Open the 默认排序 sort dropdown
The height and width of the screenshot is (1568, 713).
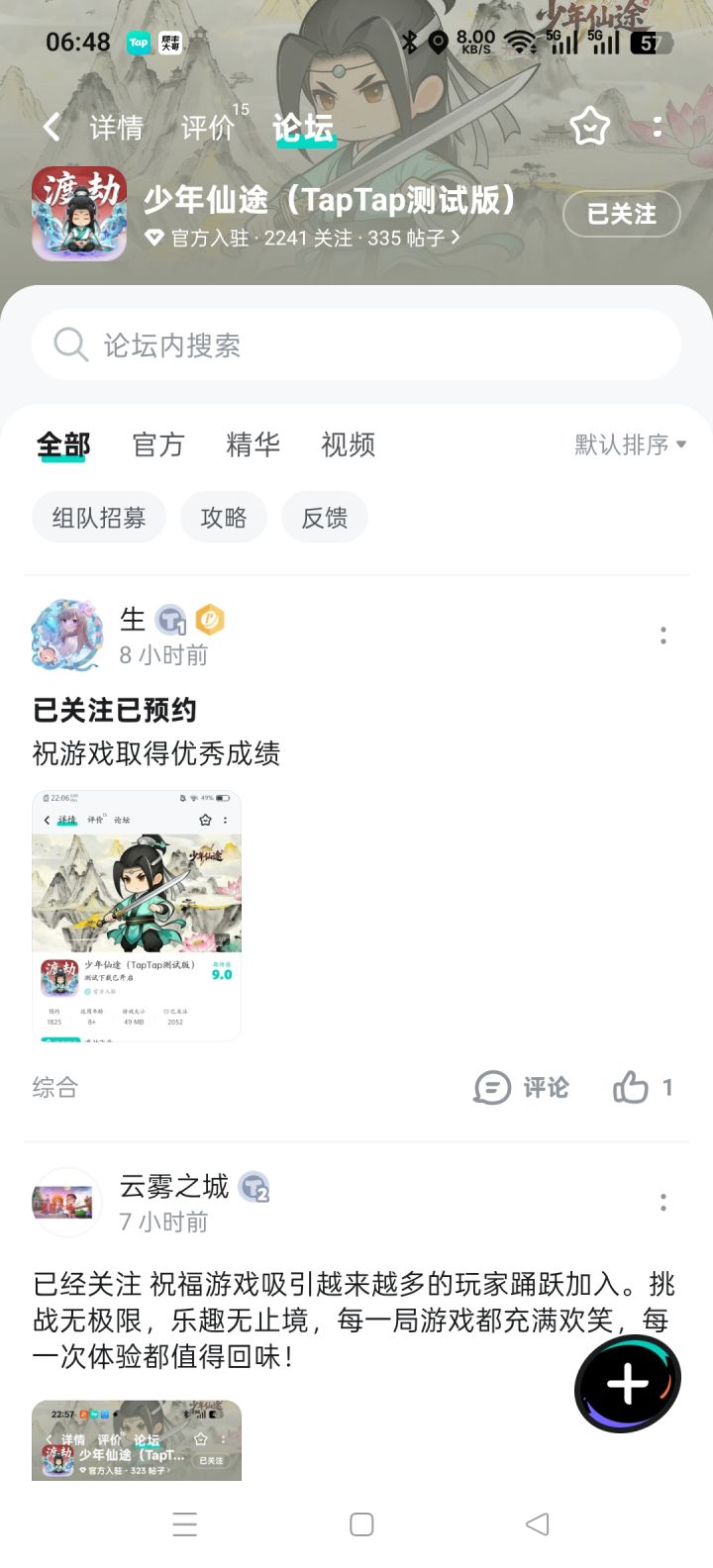[x=626, y=444]
